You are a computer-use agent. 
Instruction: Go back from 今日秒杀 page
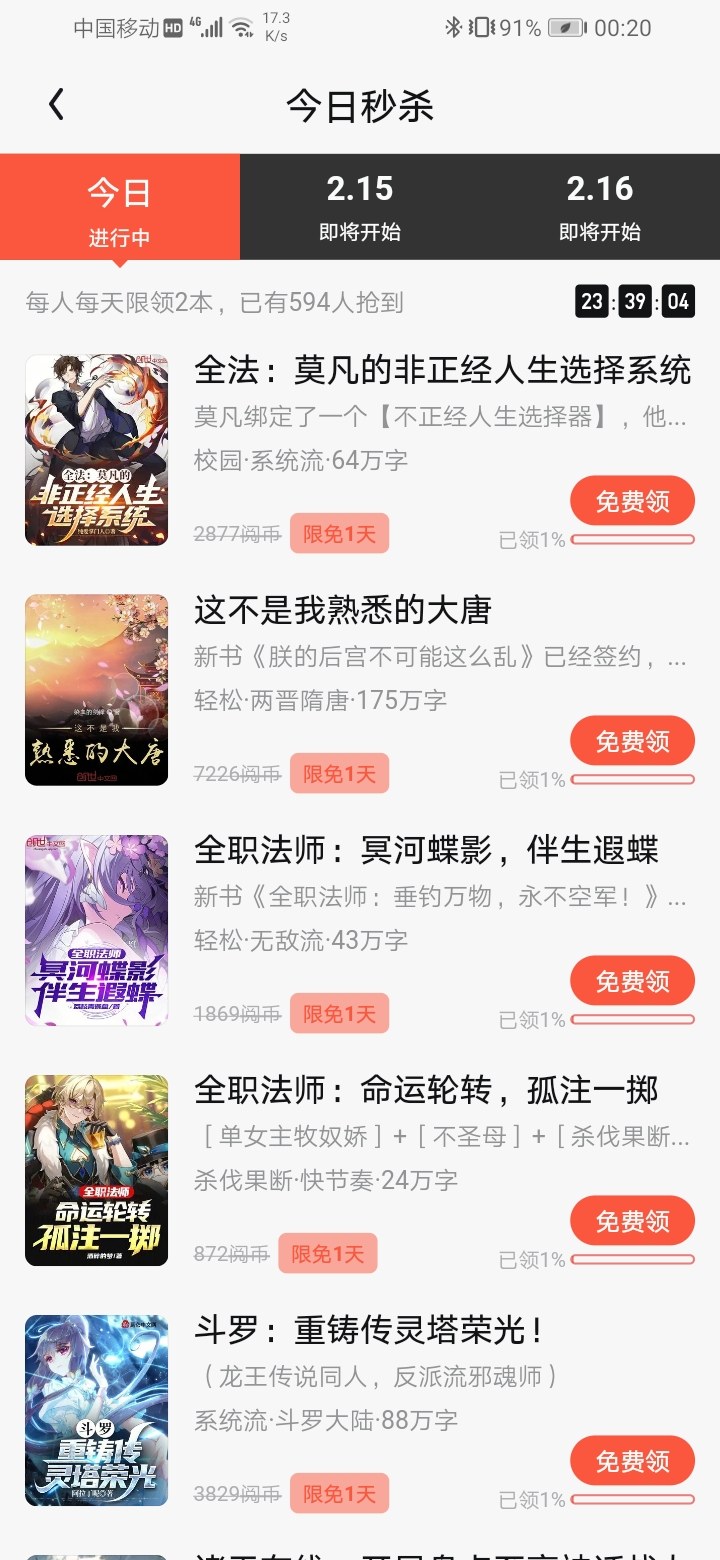(57, 105)
